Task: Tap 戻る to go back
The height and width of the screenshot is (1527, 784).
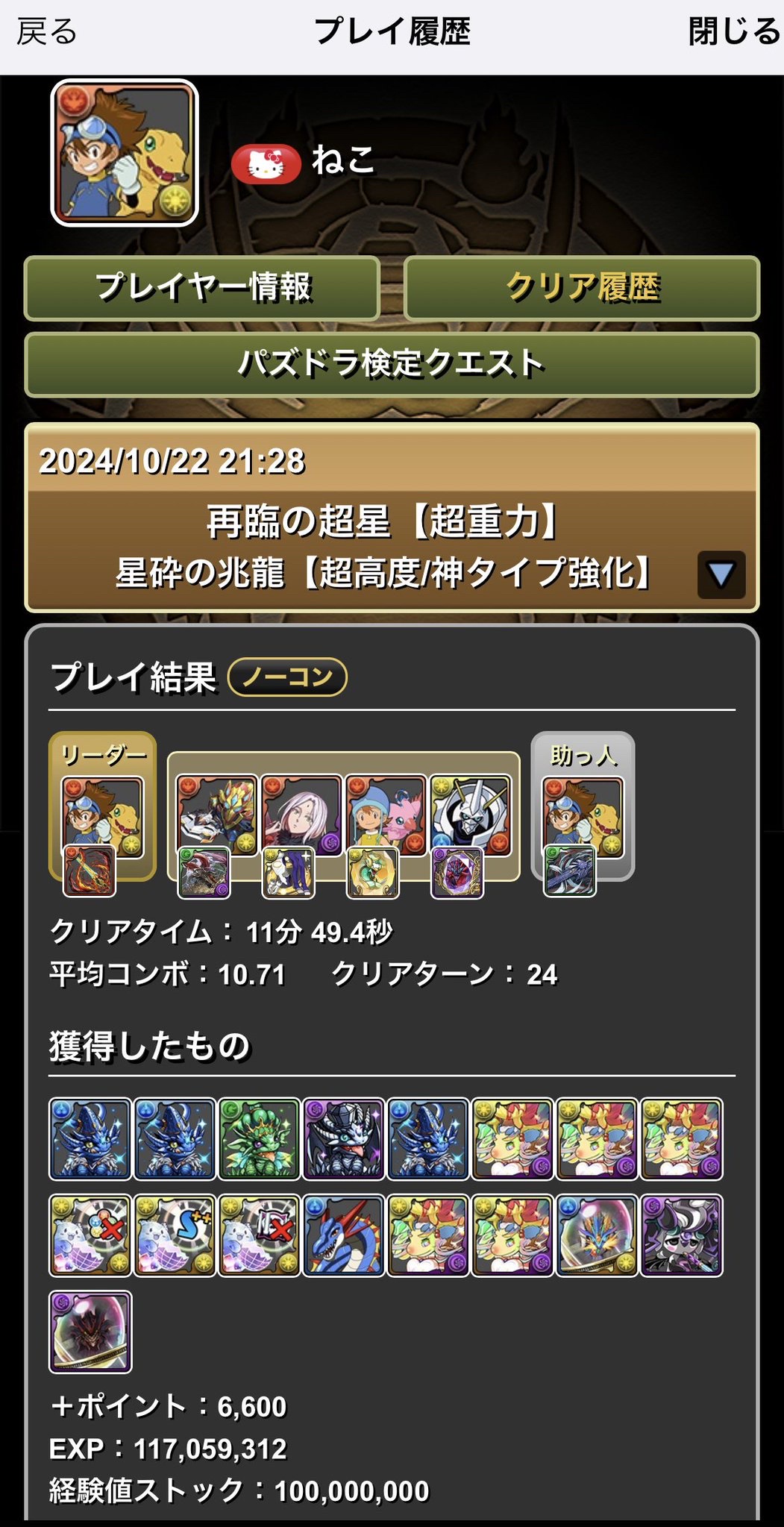Action: click(x=47, y=33)
